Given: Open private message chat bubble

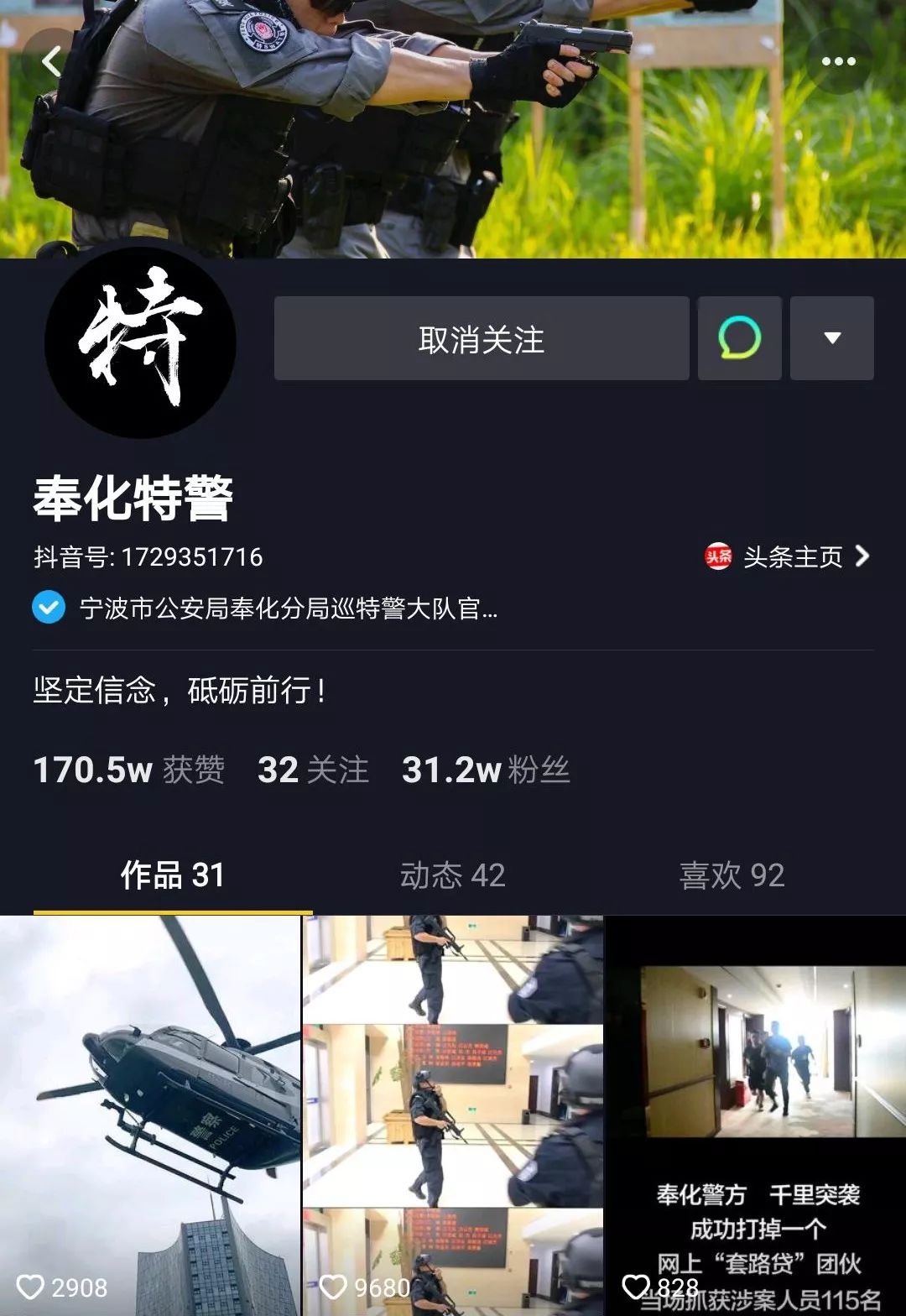Looking at the screenshot, I should [739, 338].
